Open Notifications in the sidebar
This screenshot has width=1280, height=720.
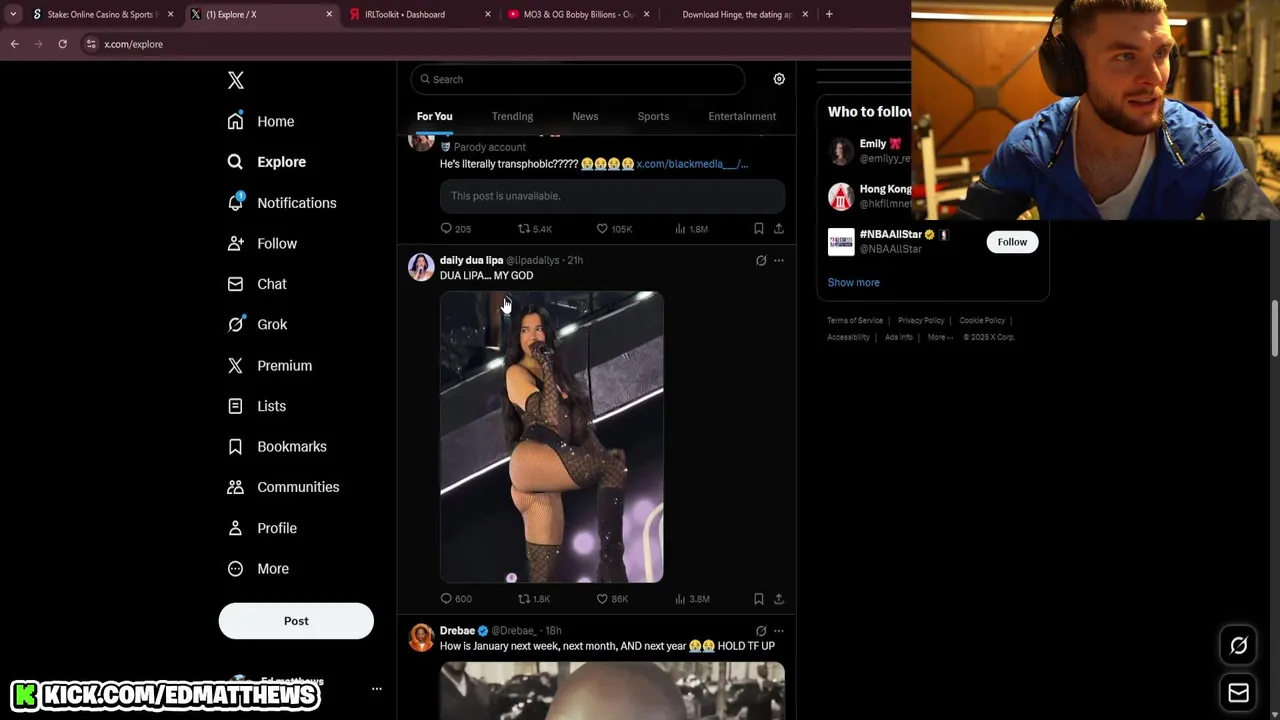tap(296, 203)
